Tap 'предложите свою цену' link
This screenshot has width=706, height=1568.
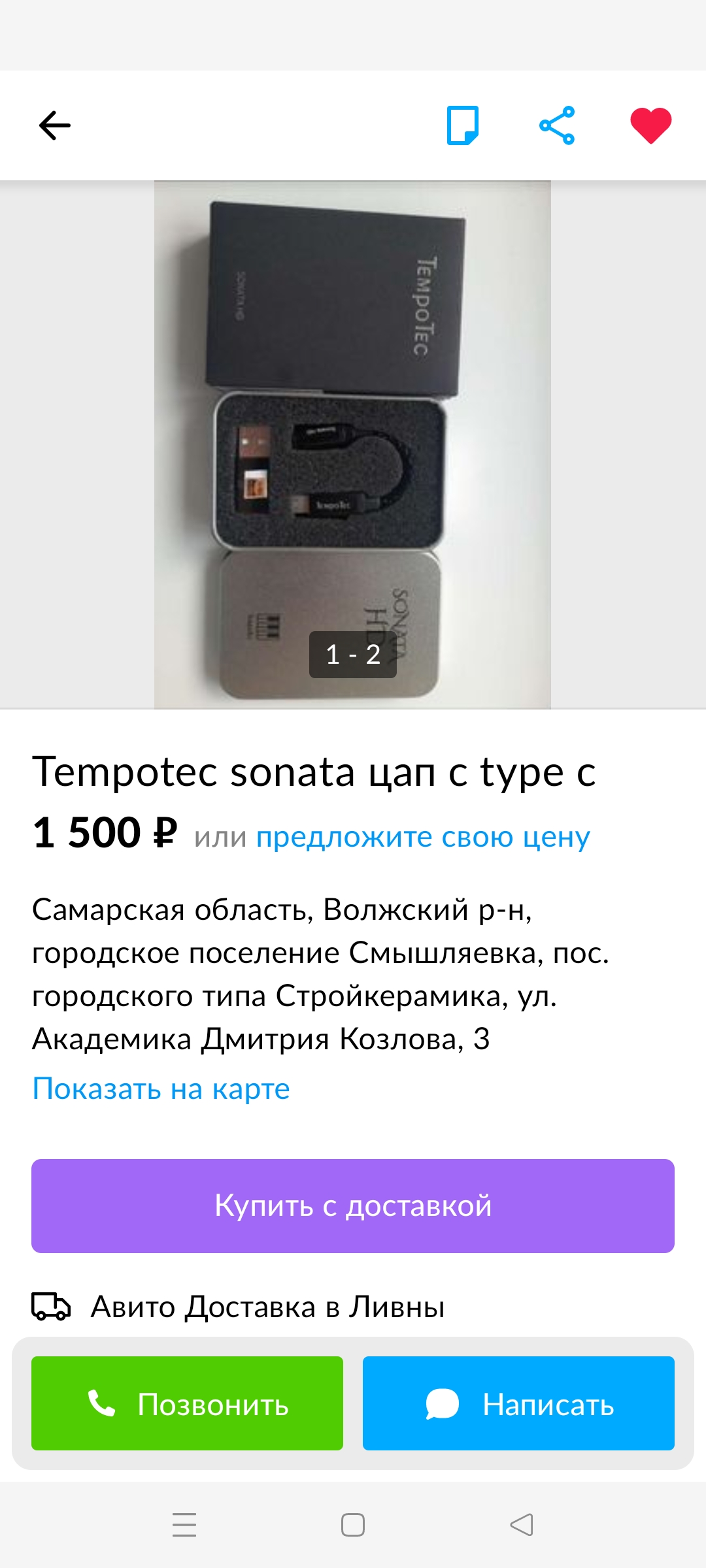[x=423, y=836]
